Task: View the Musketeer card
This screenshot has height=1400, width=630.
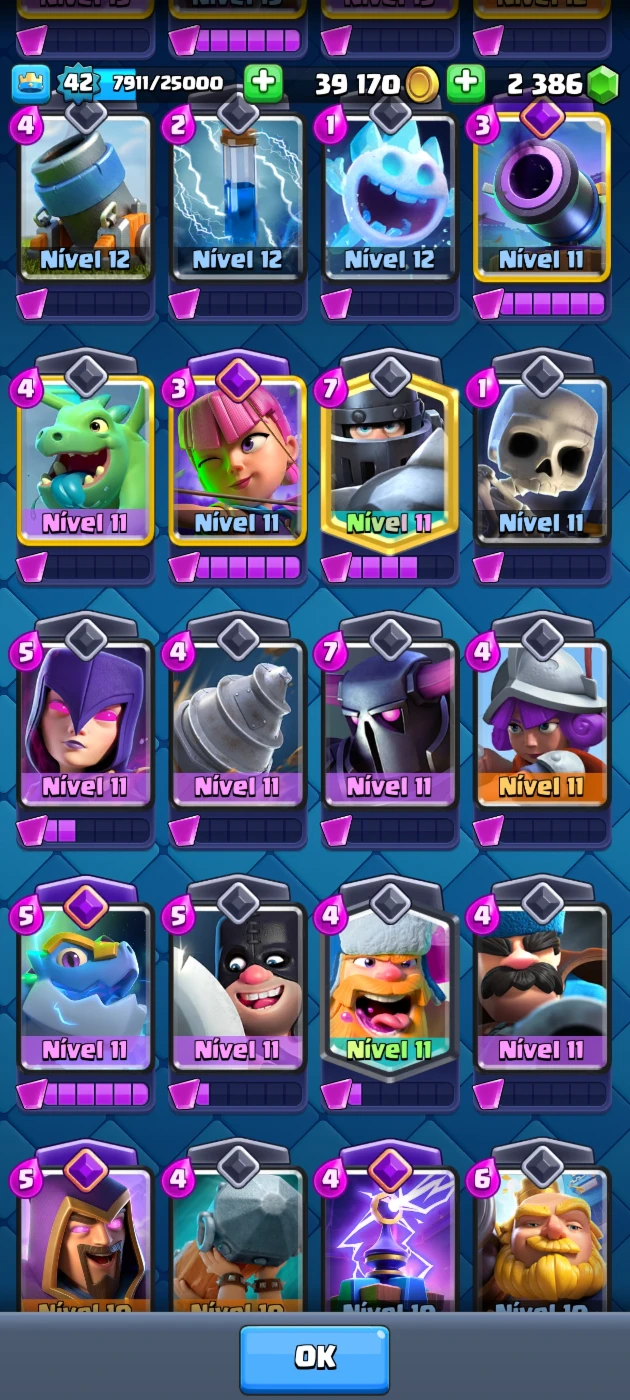Action: [542, 725]
